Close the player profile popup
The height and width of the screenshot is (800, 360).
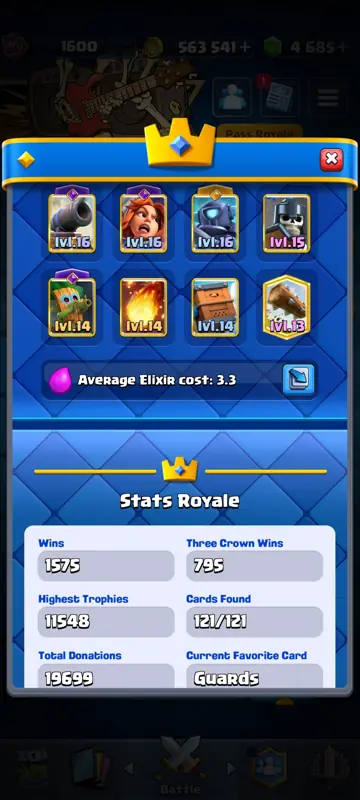tap(331, 160)
